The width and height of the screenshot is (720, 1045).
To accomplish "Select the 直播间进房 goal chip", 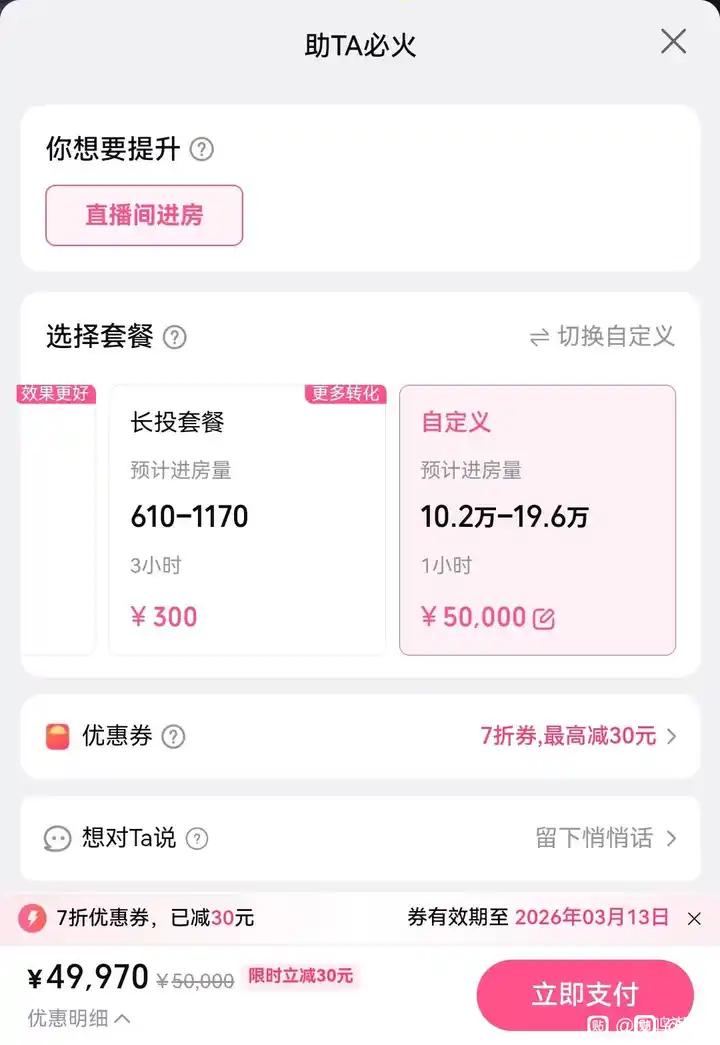I will point(144,215).
